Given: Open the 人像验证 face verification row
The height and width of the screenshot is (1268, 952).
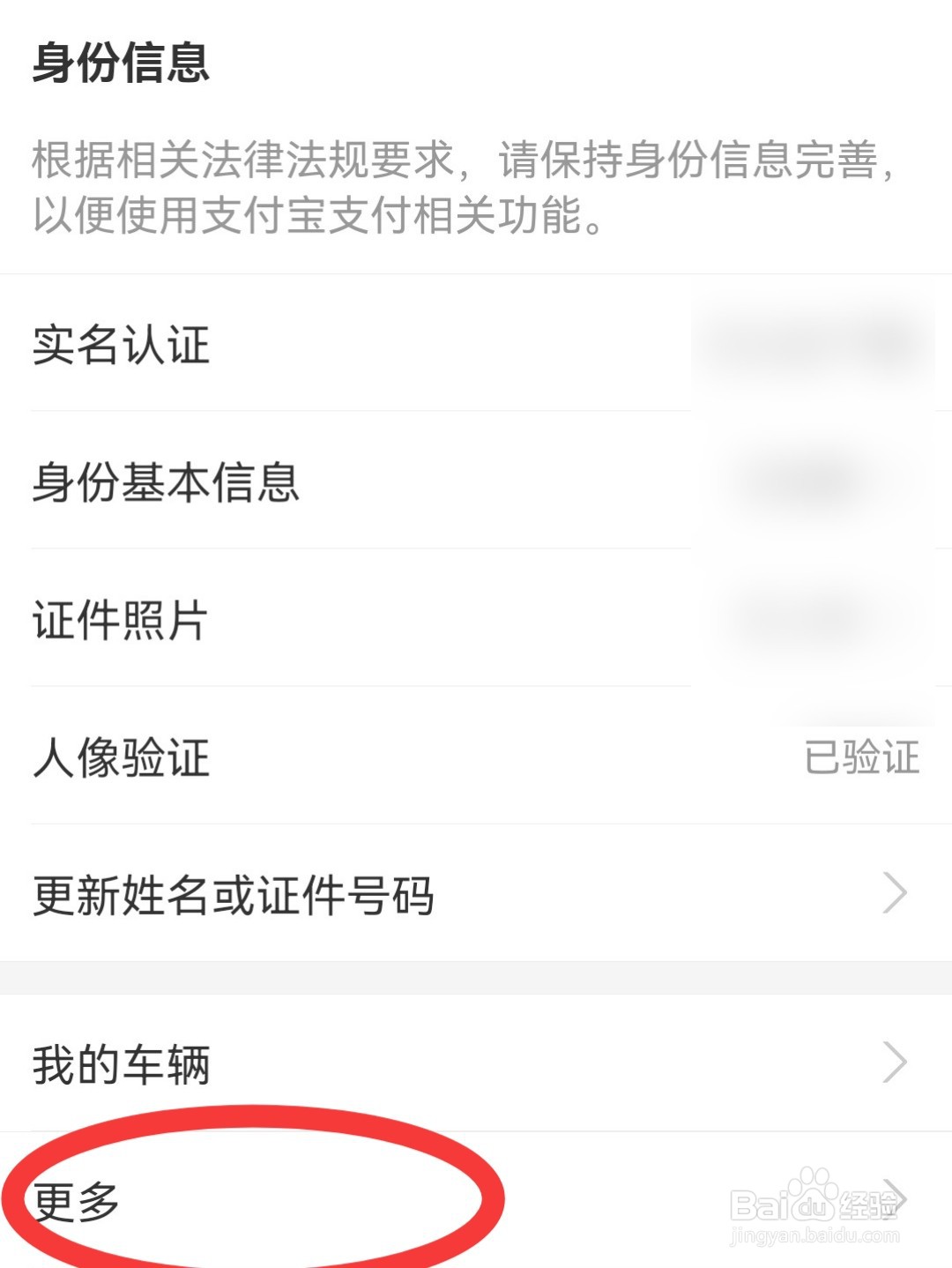Looking at the screenshot, I should [x=119, y=757].
